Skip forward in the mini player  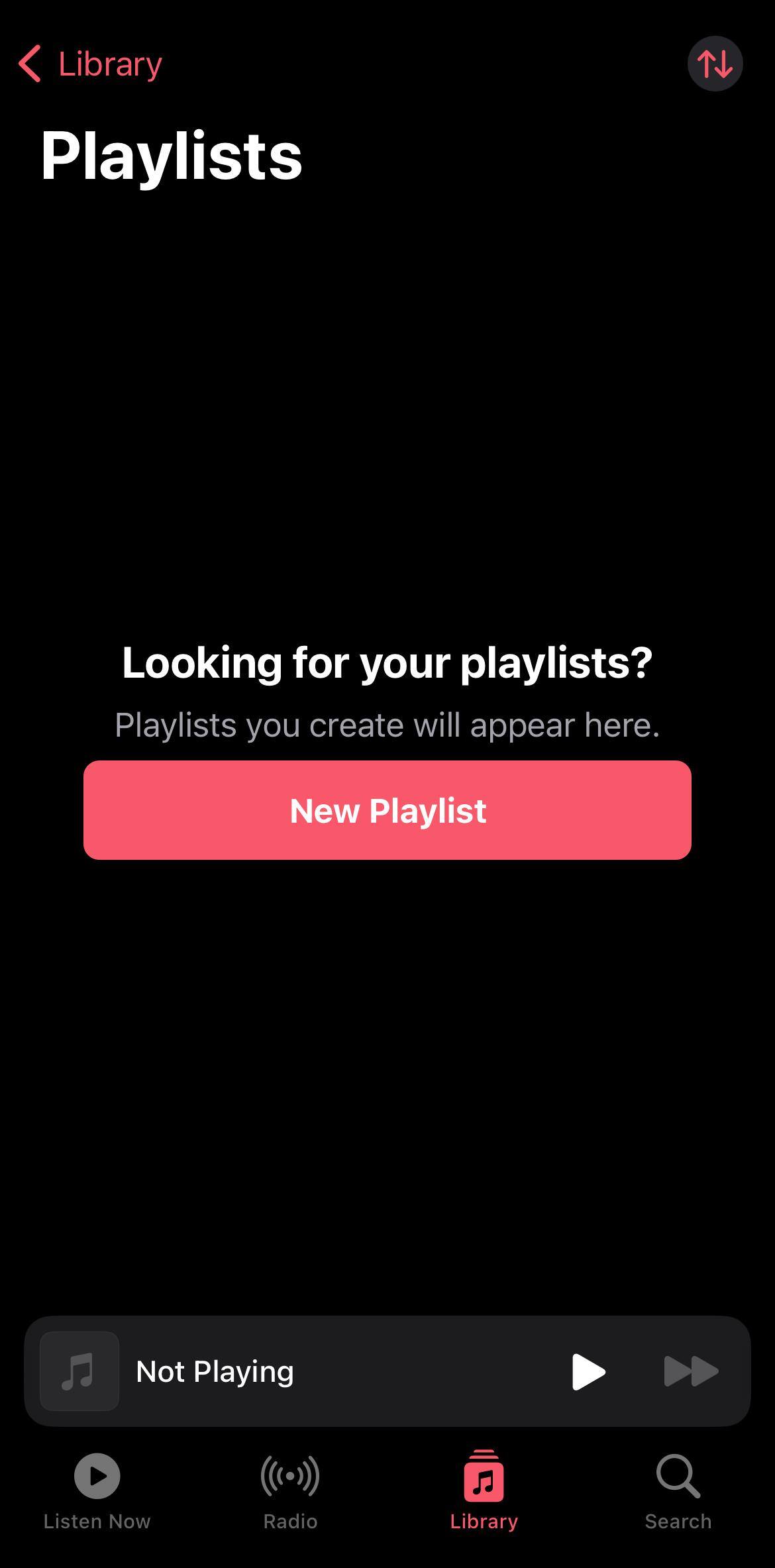[x=690, y=1371]
